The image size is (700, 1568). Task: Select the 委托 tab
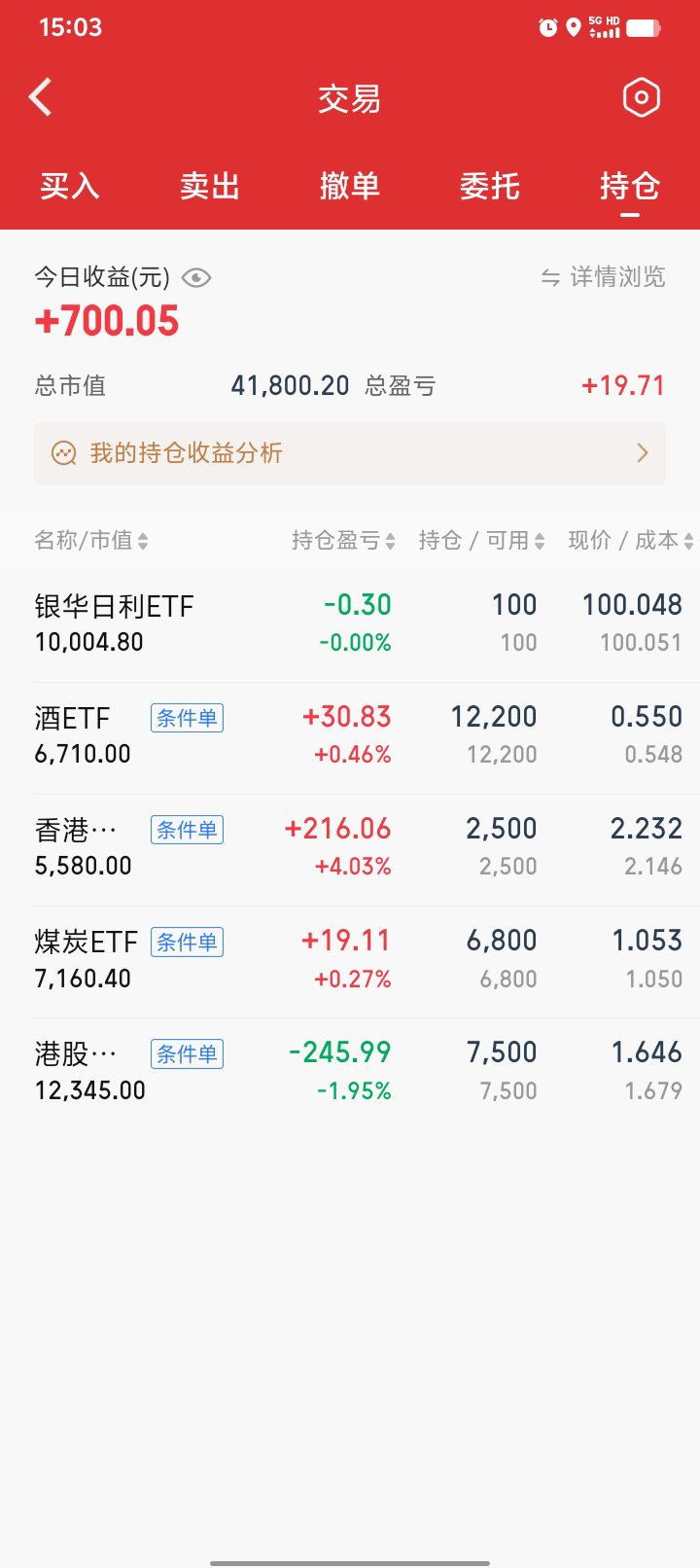tap(490, 186)
